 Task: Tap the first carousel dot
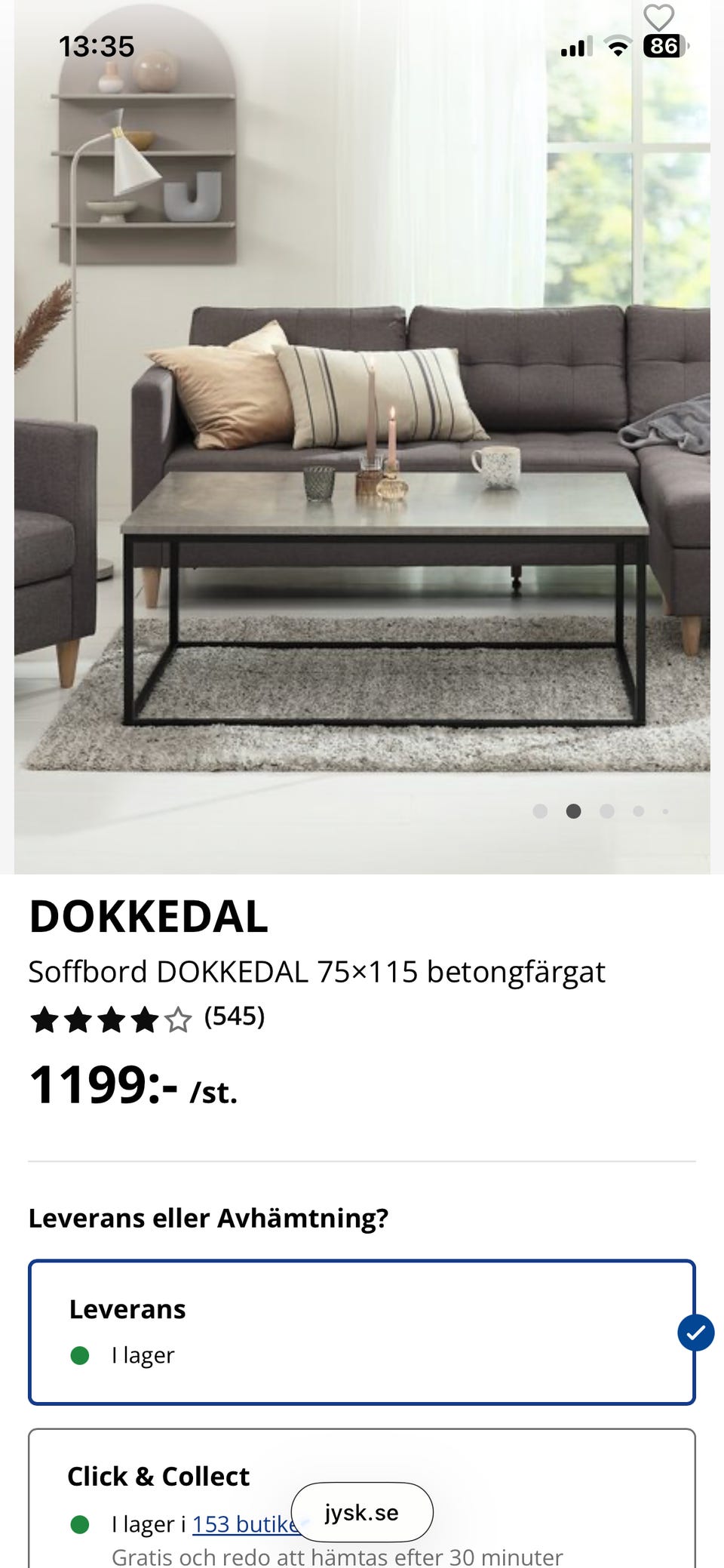(x=541, y=810)
